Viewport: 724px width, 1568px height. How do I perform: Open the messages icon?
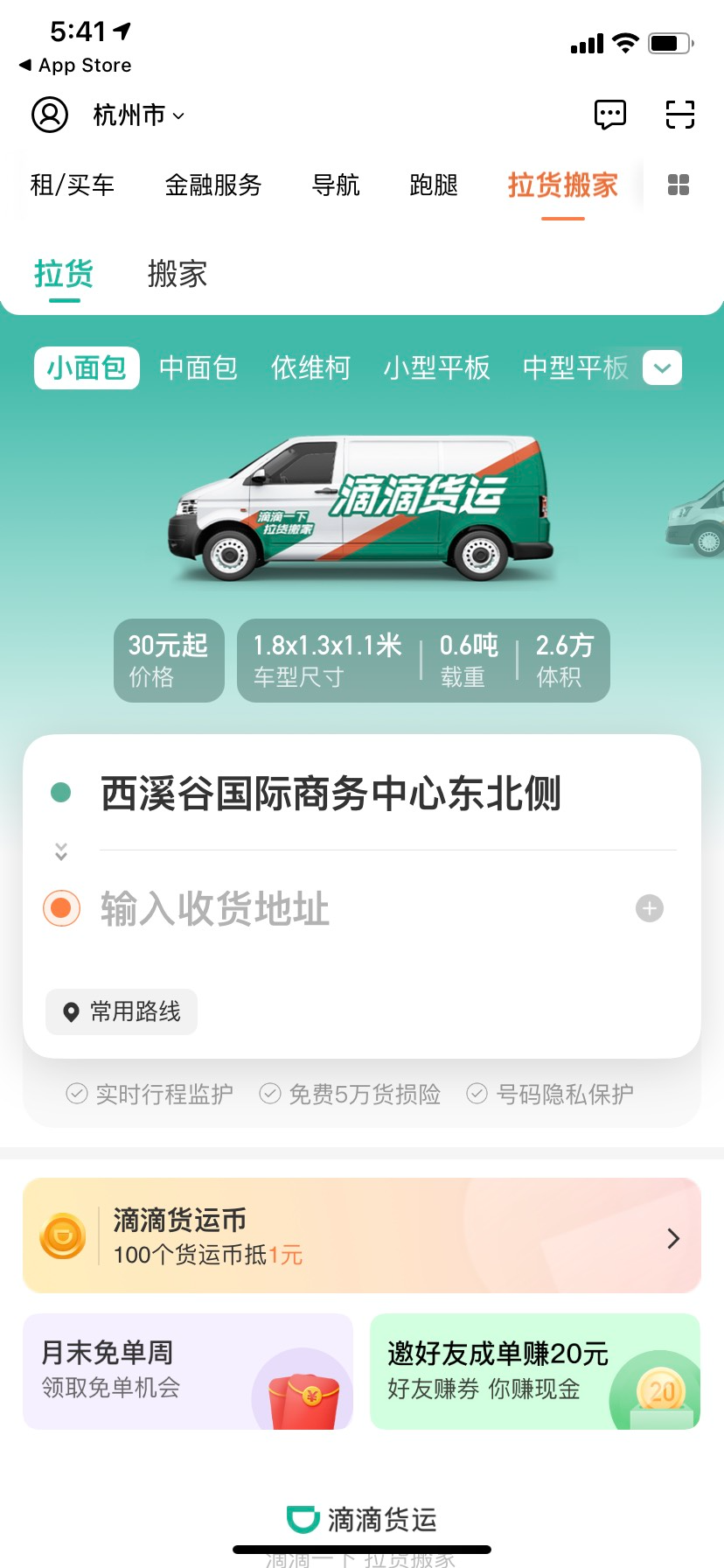click(609, 115)
